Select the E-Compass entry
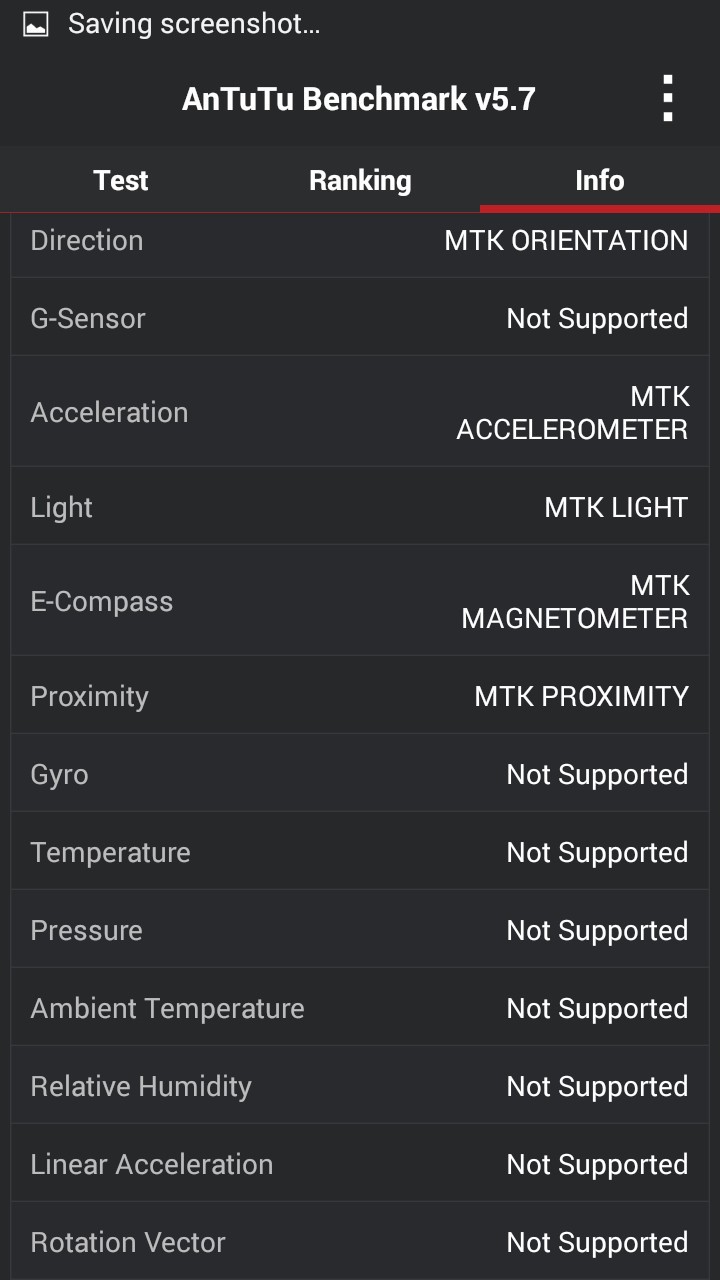Screen dimensions: 720x1280 click(x=360, y=600)
